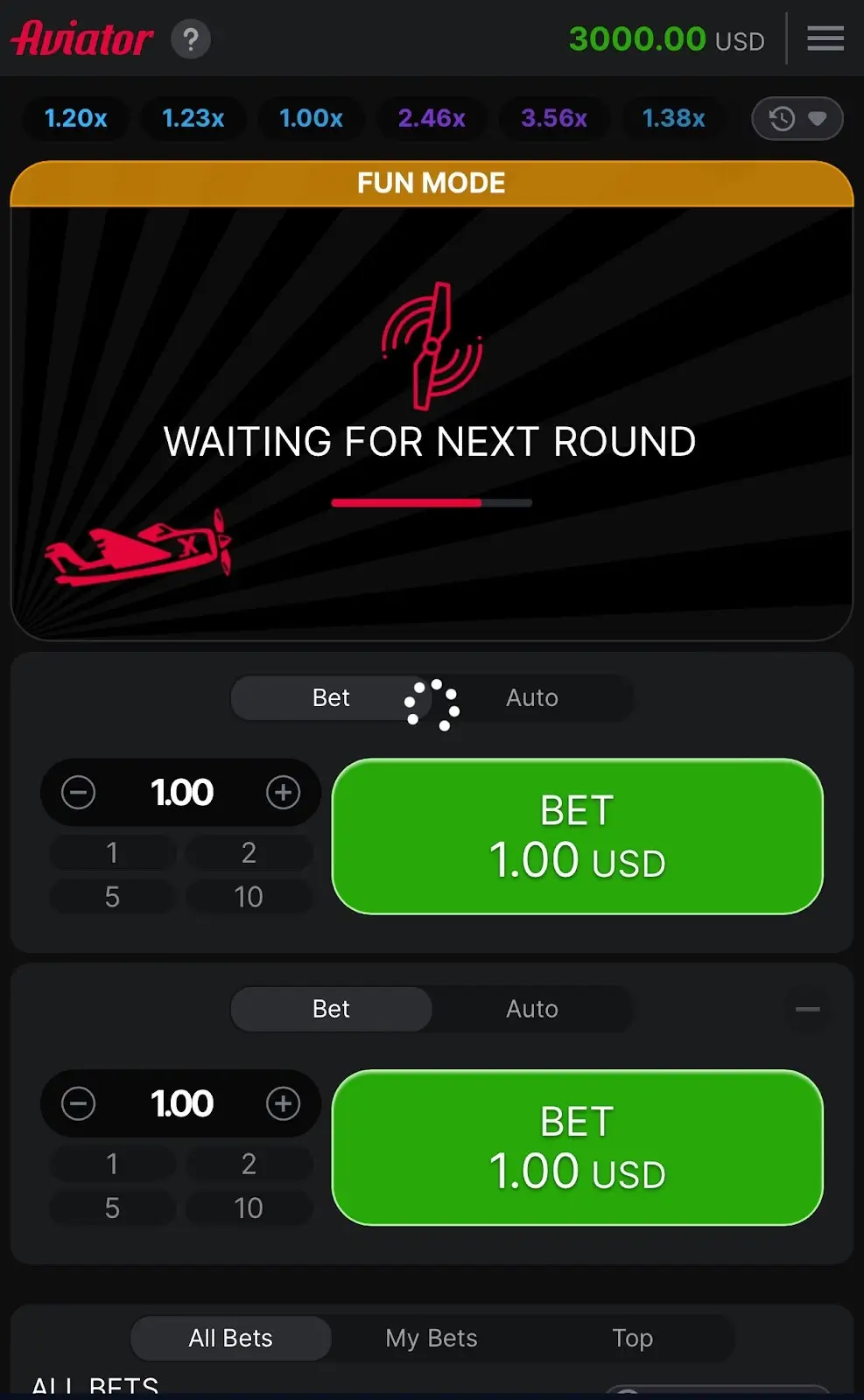Select preset 10 in first bet panel
Screen dimensions: 864x1400
(x=249, y=897)
